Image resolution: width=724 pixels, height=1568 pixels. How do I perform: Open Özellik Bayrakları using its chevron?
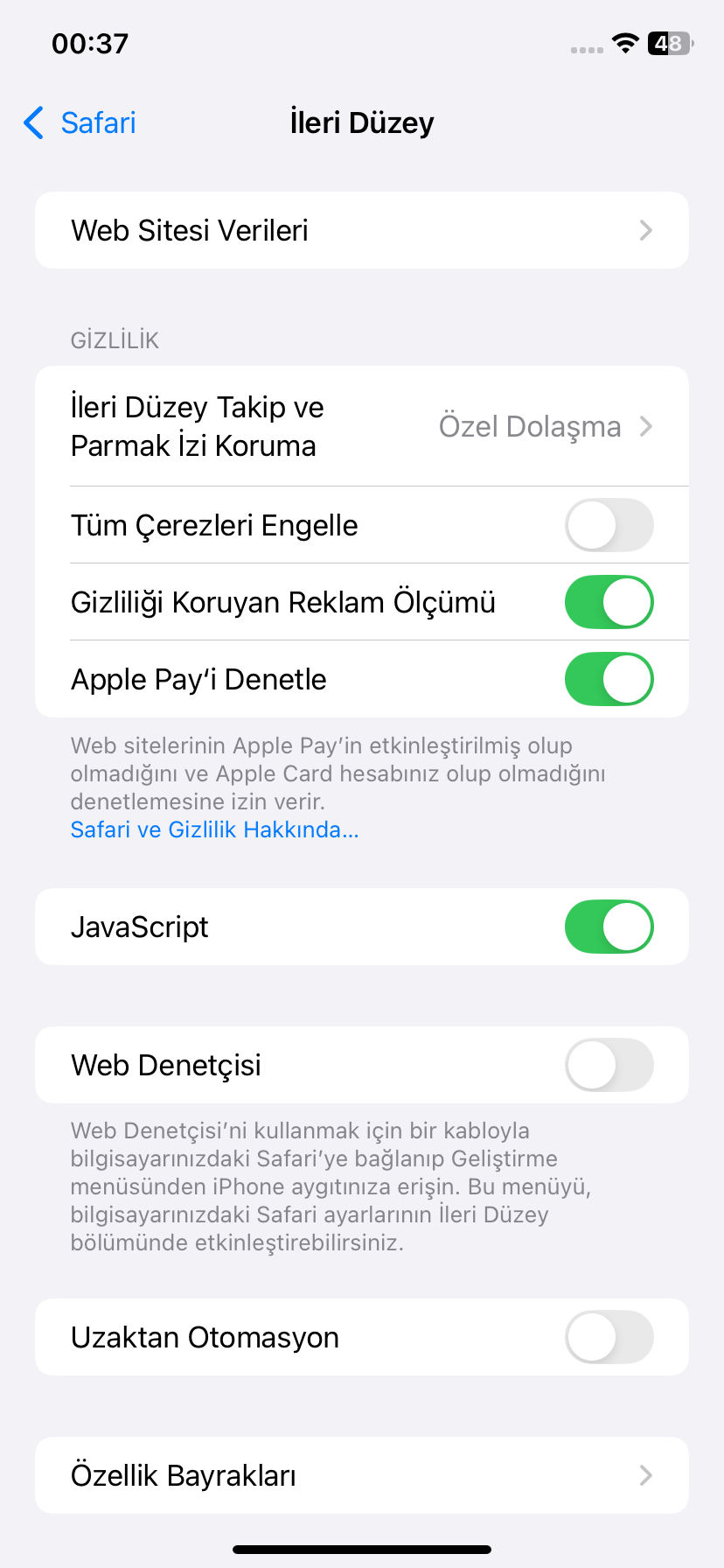click(x=646, y=1475)
